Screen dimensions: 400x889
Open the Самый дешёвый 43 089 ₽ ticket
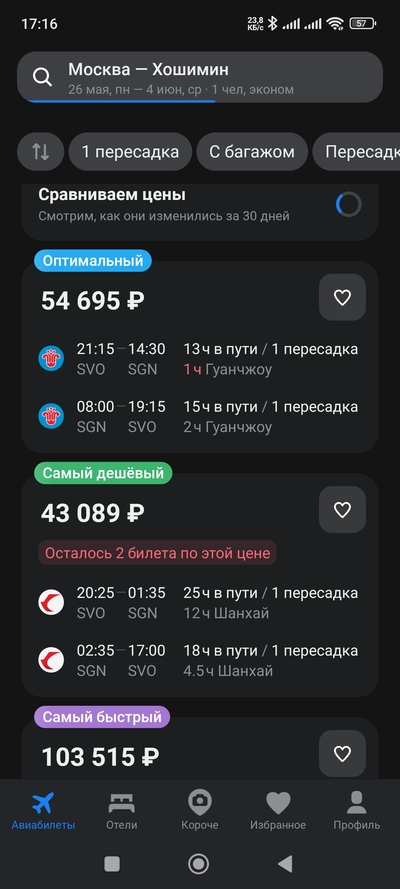(x=199, y=585)
